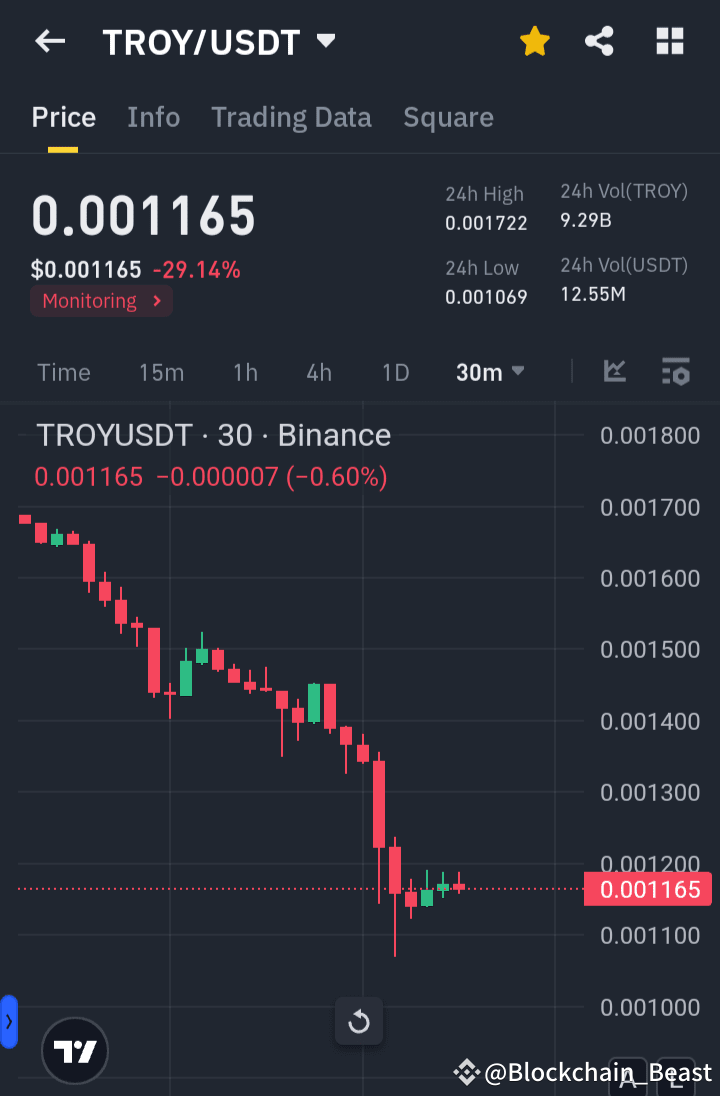
Task: Open the chart settings gear icon
Action: (x=675, y=371)
